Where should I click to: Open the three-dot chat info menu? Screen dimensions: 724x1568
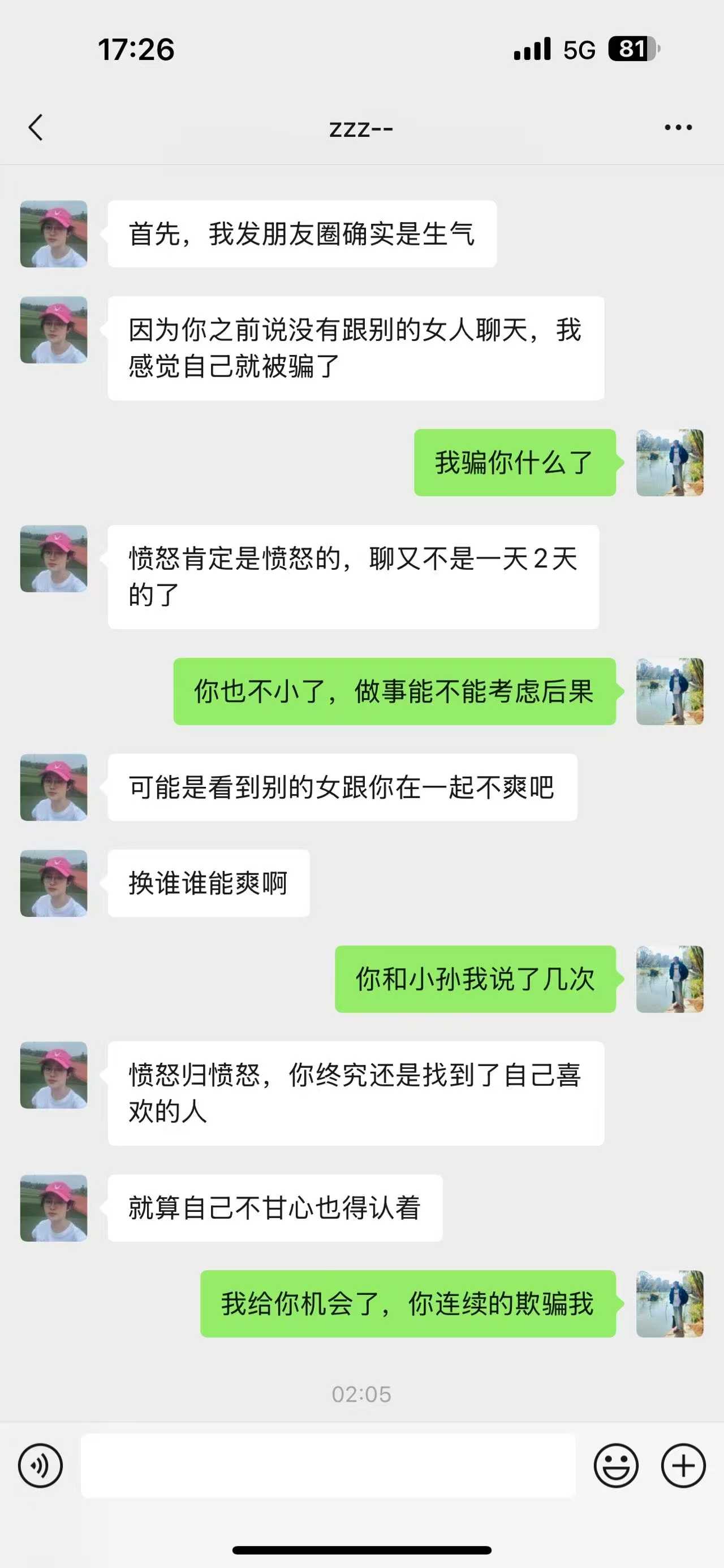coord(678,128)
